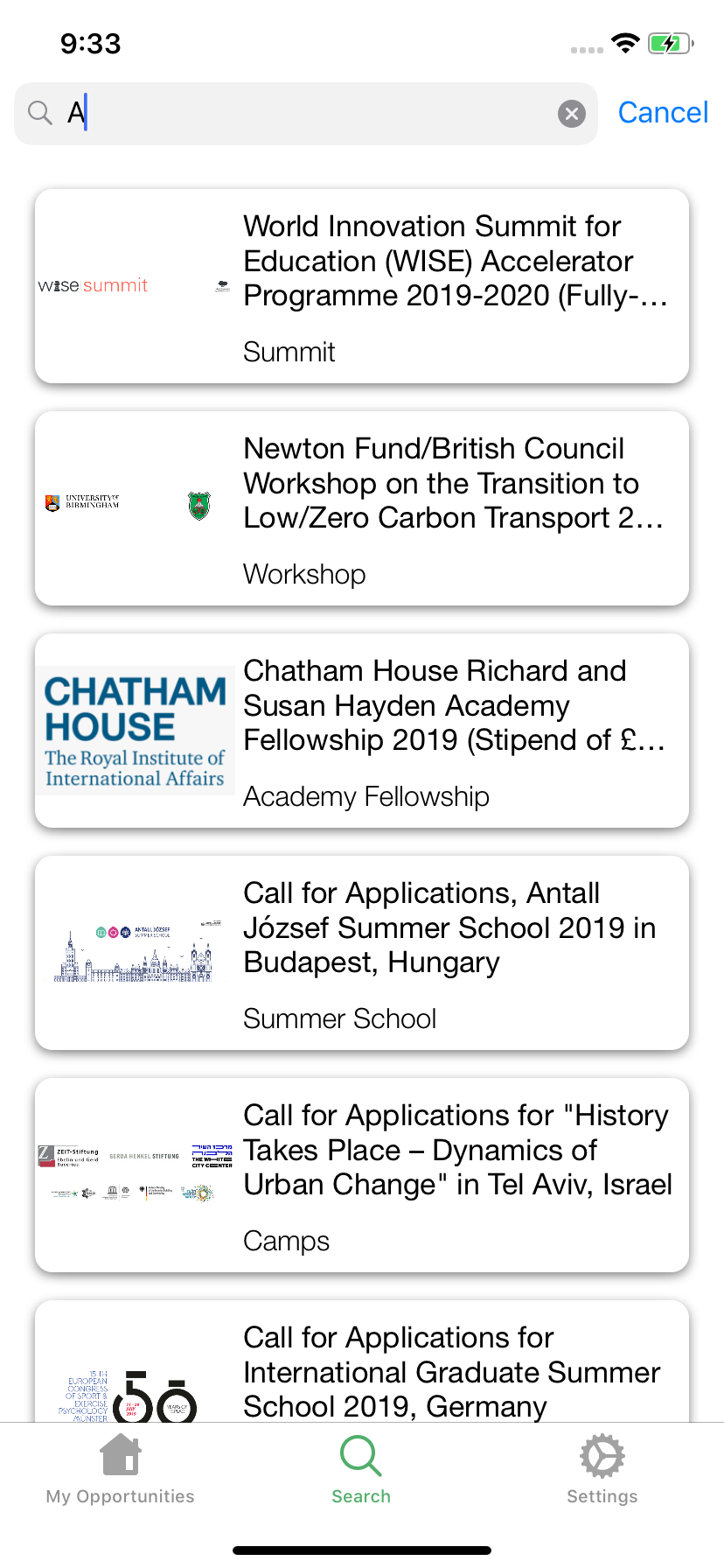View the Chatham House Academy Fellowship card
This screenshot has width=724, height=1568.
click(x=362, y=731)
